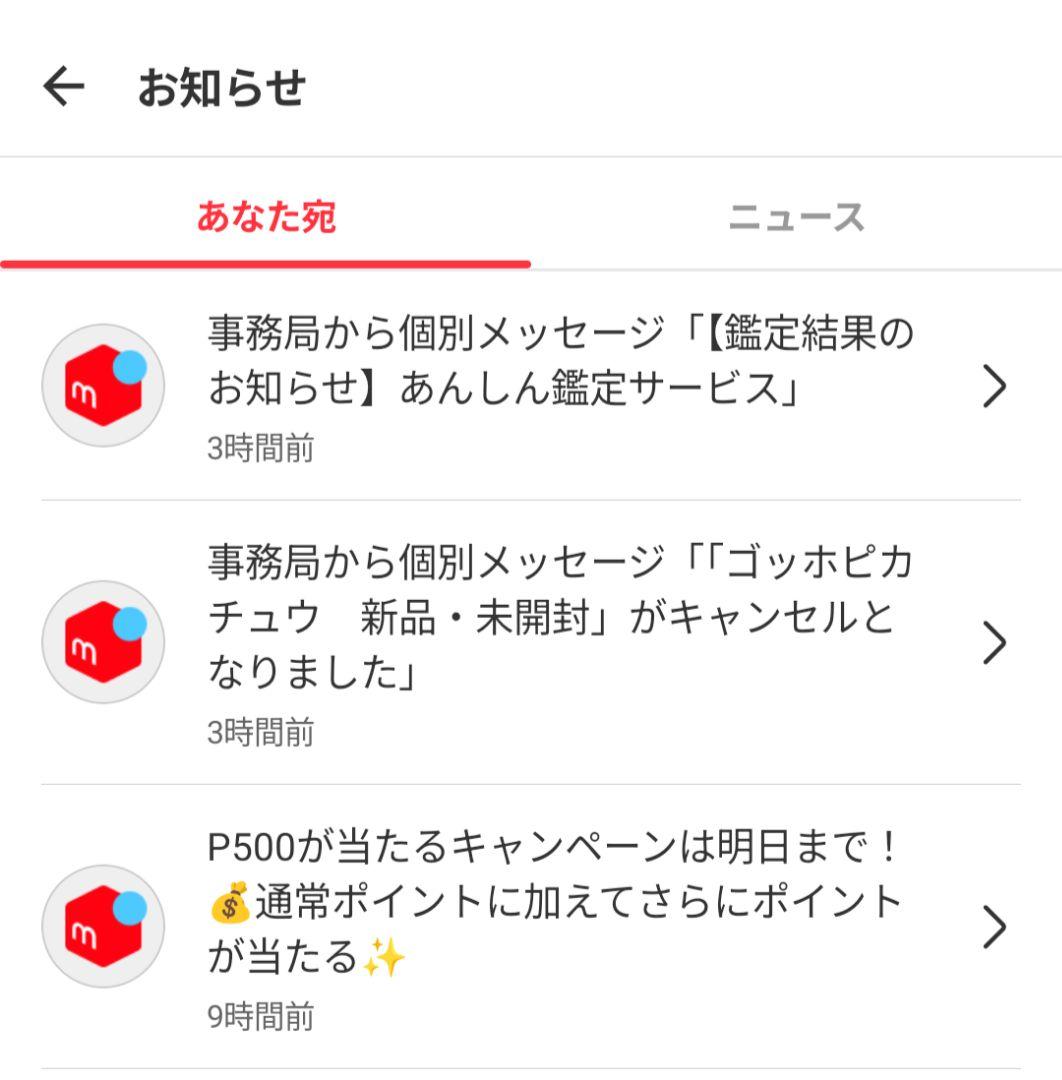Tap the Mercari icon beside the cancellation message
Screen dimensions: 1062x1080
[x=105, y=643]
